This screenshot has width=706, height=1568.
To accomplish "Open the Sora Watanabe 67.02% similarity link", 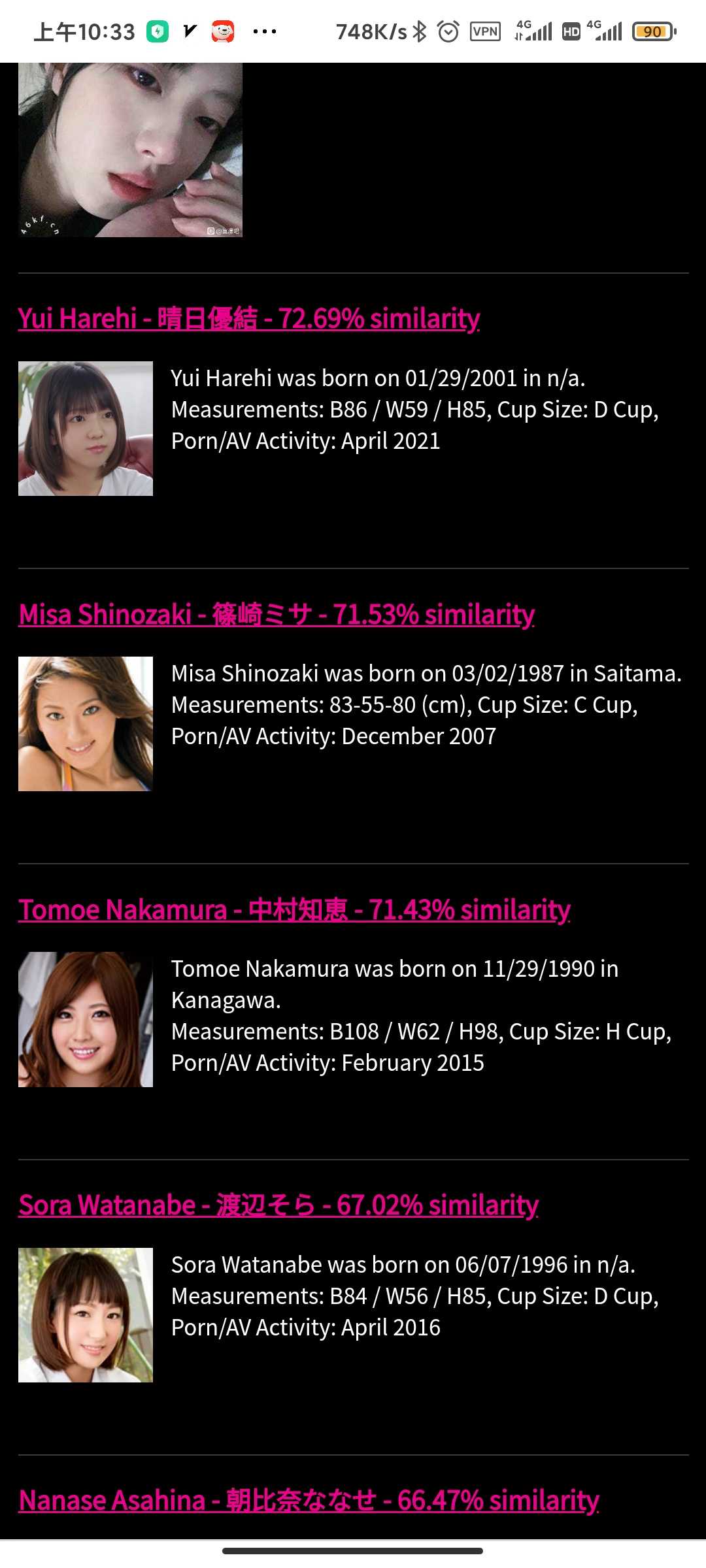I will click(x=278, y=1205).
